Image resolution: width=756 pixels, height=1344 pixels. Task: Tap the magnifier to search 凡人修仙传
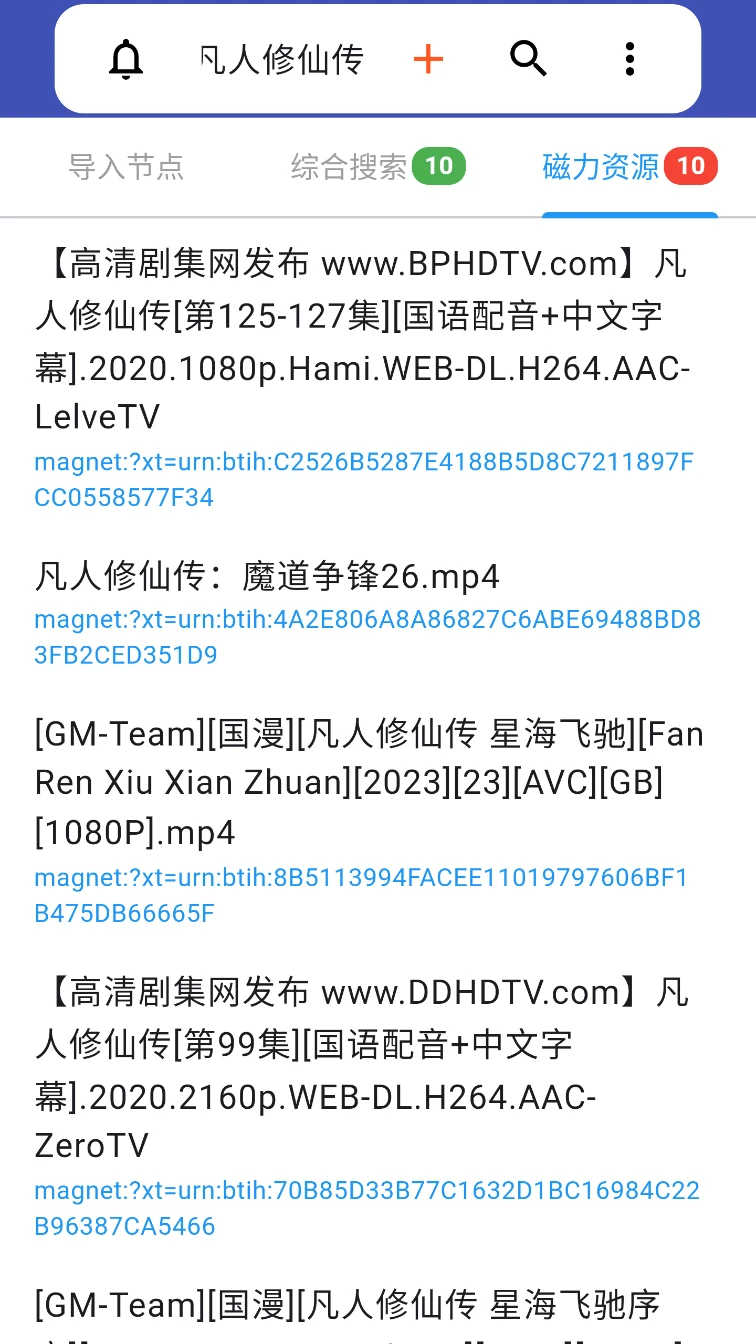pos(529,59)
